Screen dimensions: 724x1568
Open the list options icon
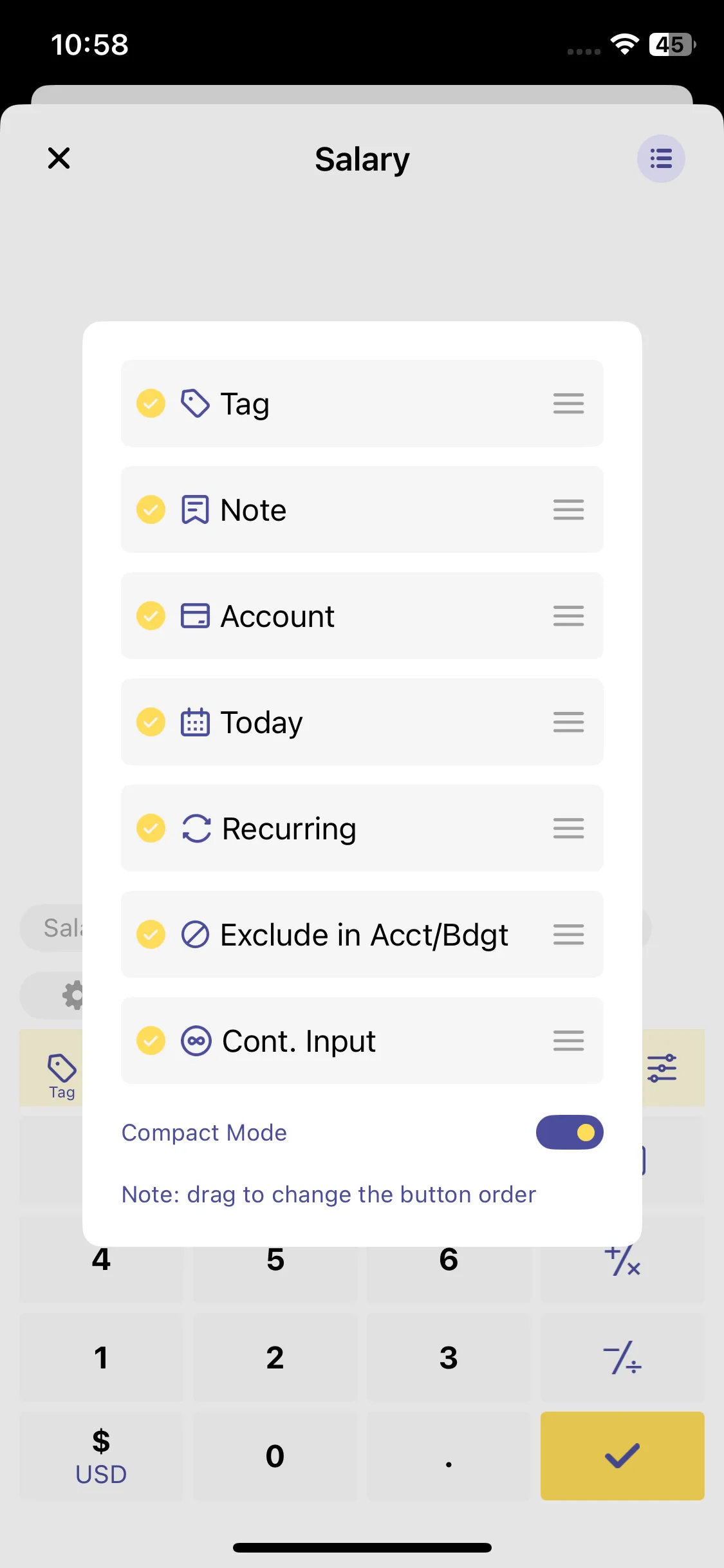pyautogui.click(x=661, y=158)
